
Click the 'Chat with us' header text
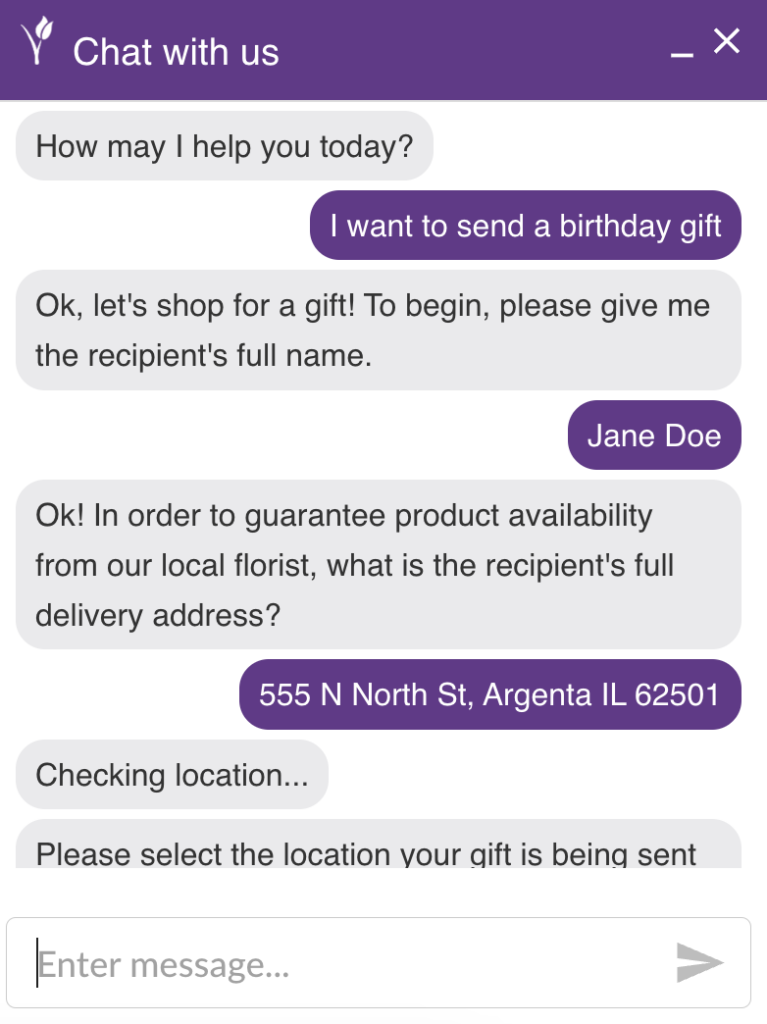pos(176,51)
